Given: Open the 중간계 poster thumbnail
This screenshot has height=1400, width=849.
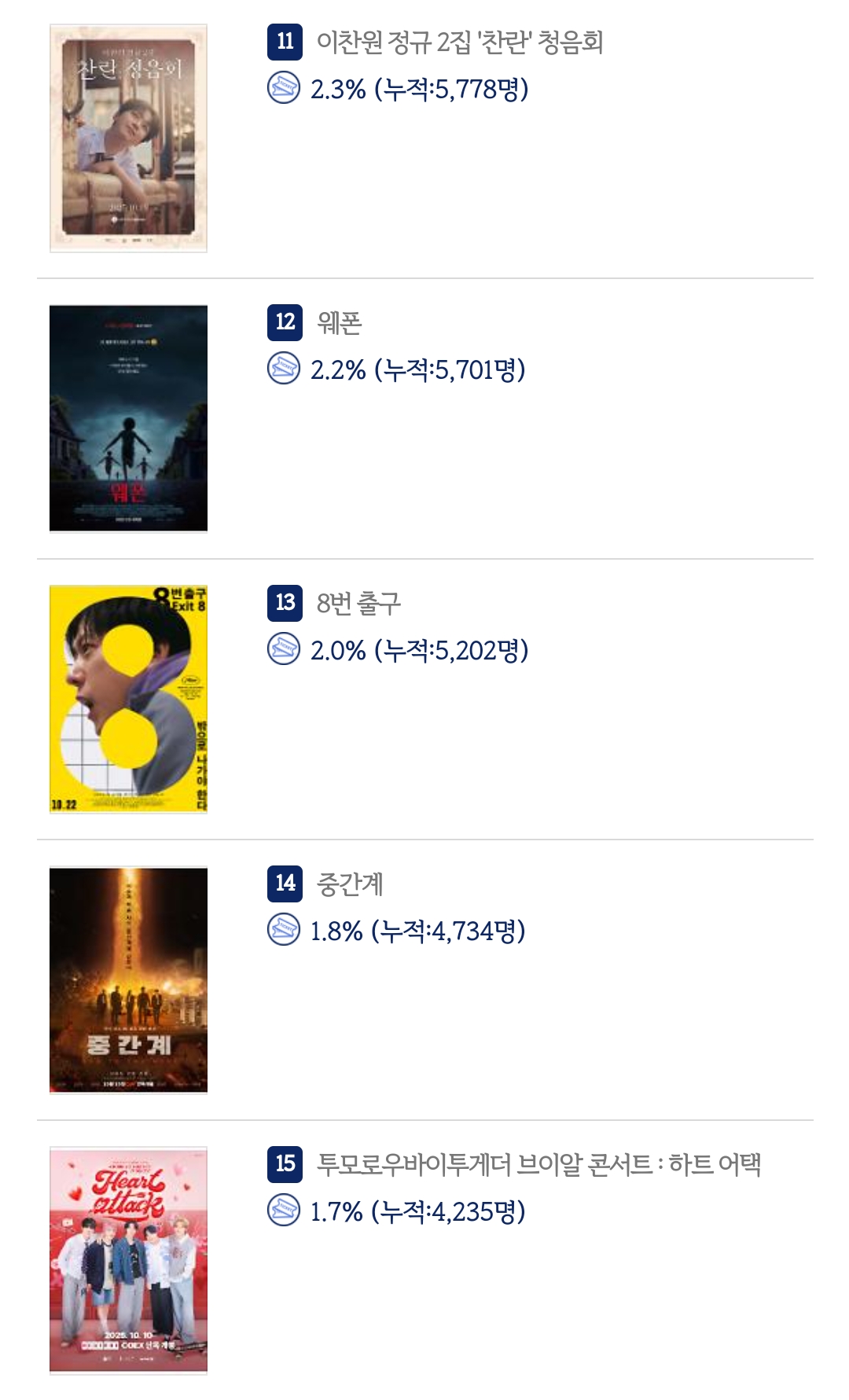Looking at the screenshot, I should coord(128,980).
